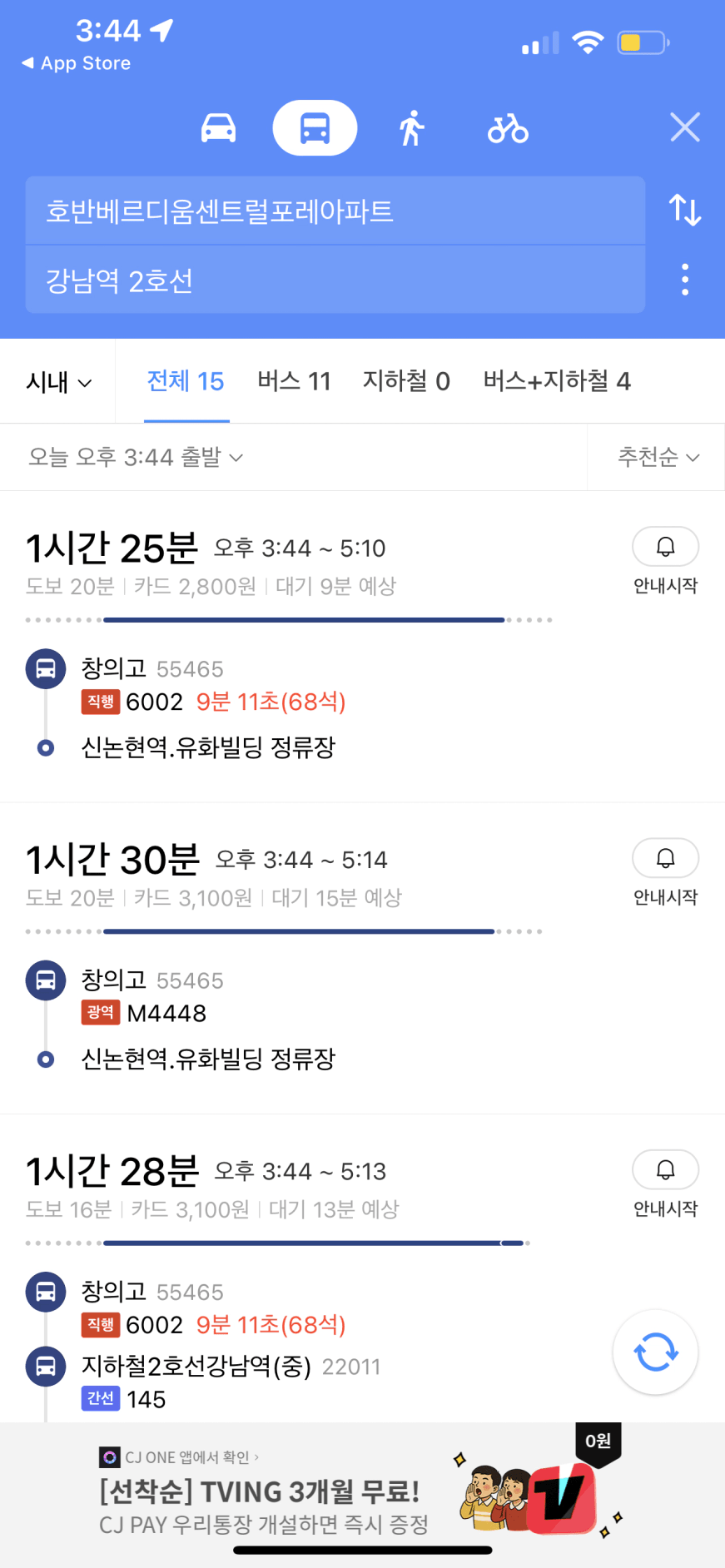Switch to bicycle directions mode
Viewport: 725px width, 1568px height.
(x=508, y=129)
